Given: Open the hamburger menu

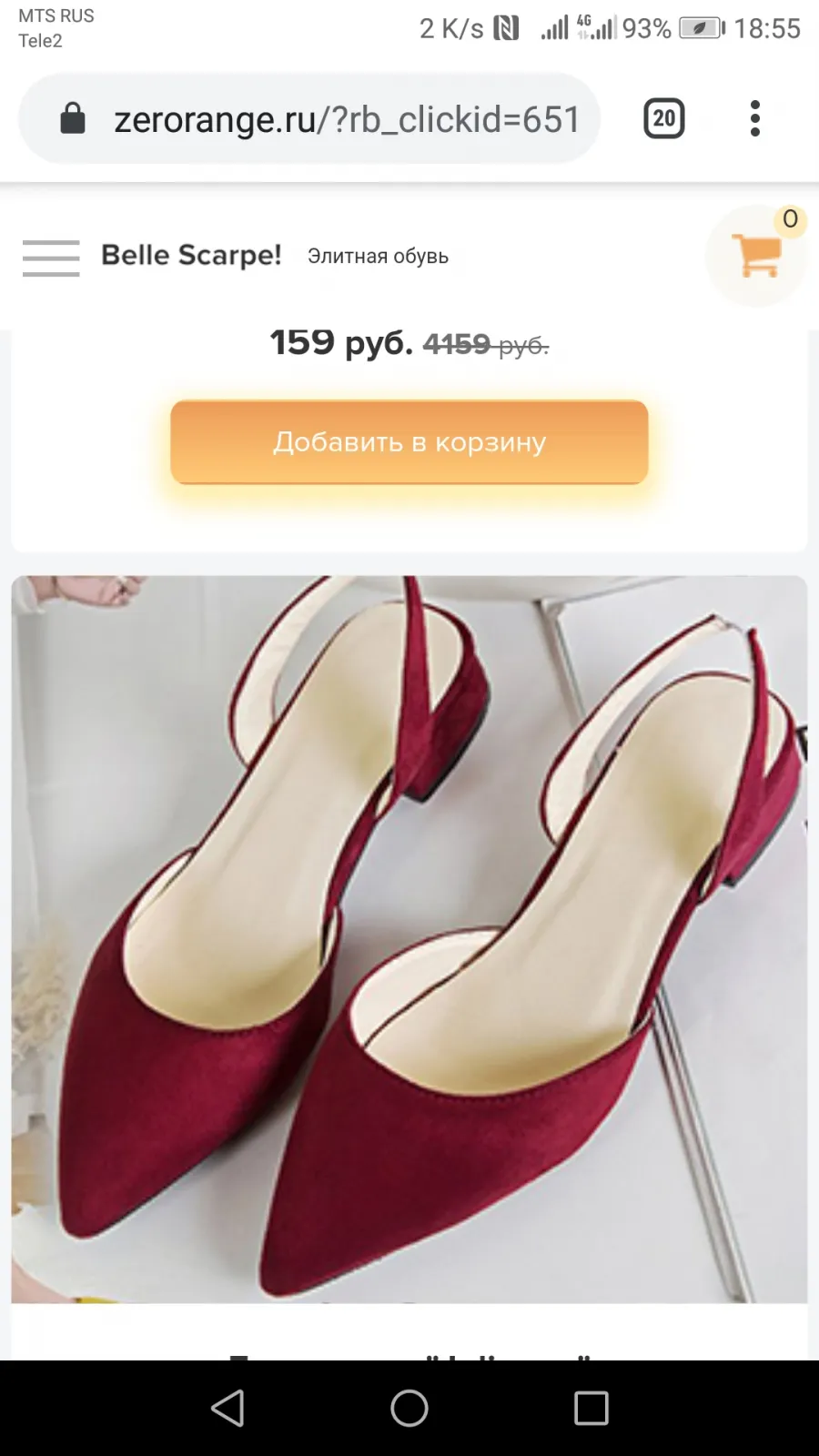Looking at the screenshot, I should pyautogui.click(x=51, y=258).
